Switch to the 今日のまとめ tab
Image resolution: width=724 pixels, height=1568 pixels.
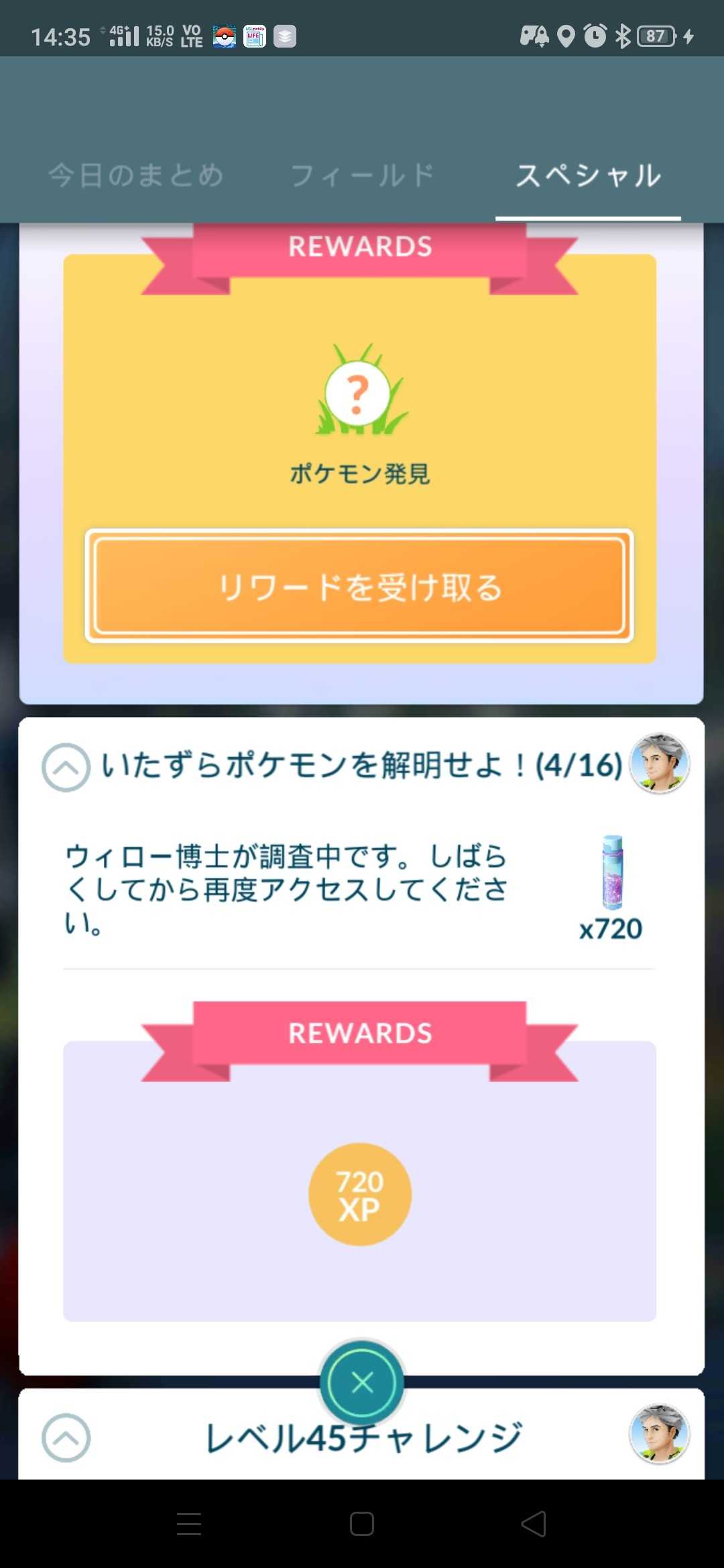pos(135,176)
